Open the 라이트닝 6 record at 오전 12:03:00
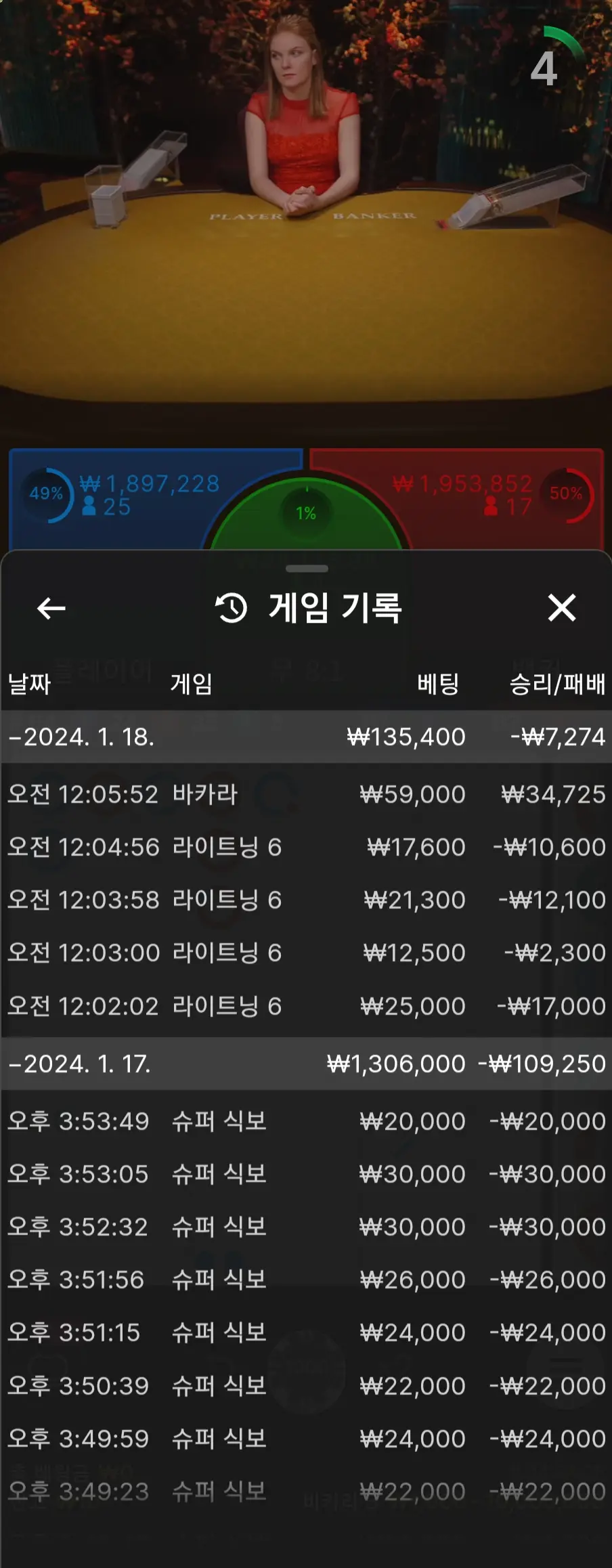The height and width of the screenshot is (1568, 612). click(306, 953)
